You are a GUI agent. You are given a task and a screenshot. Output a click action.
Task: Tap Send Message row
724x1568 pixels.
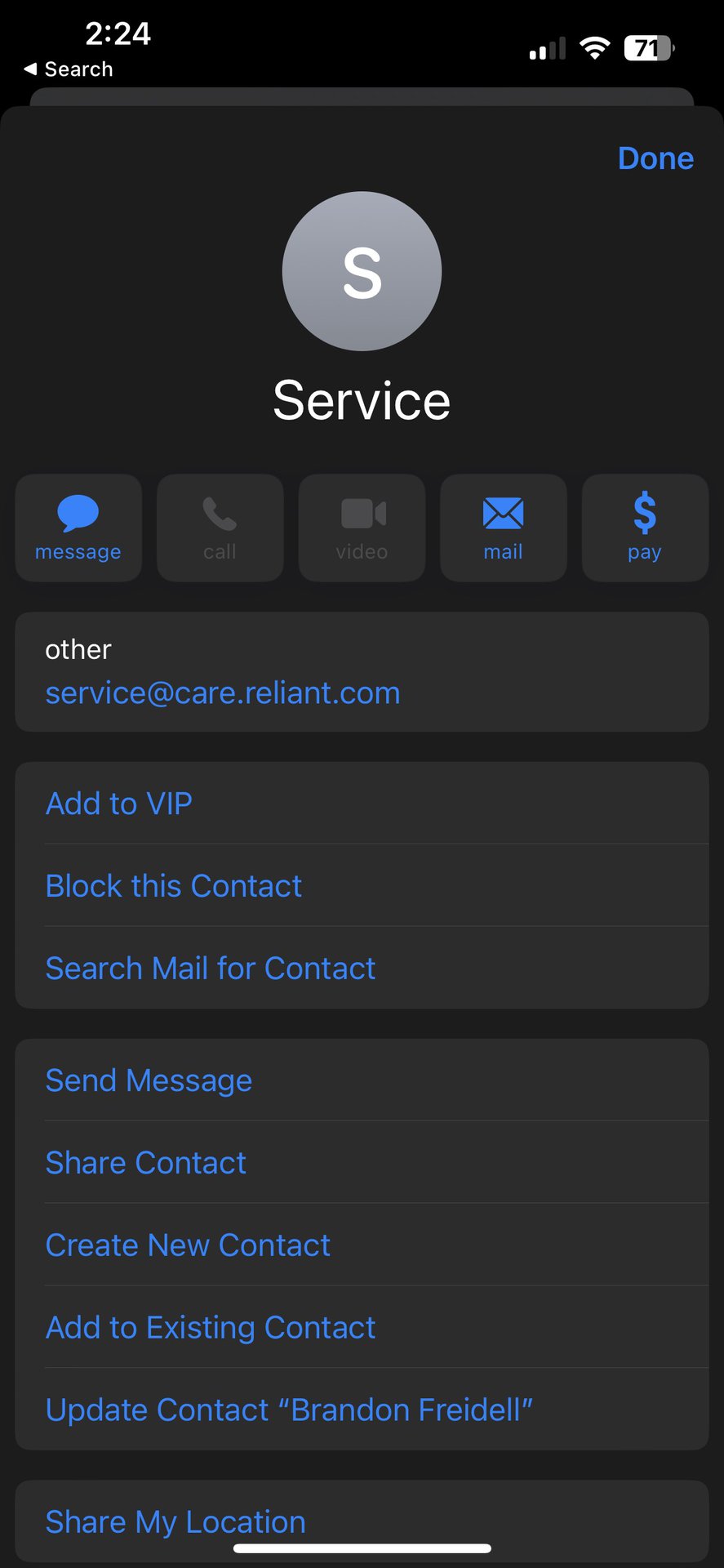pyautogui.click(x=362, y=1080)
